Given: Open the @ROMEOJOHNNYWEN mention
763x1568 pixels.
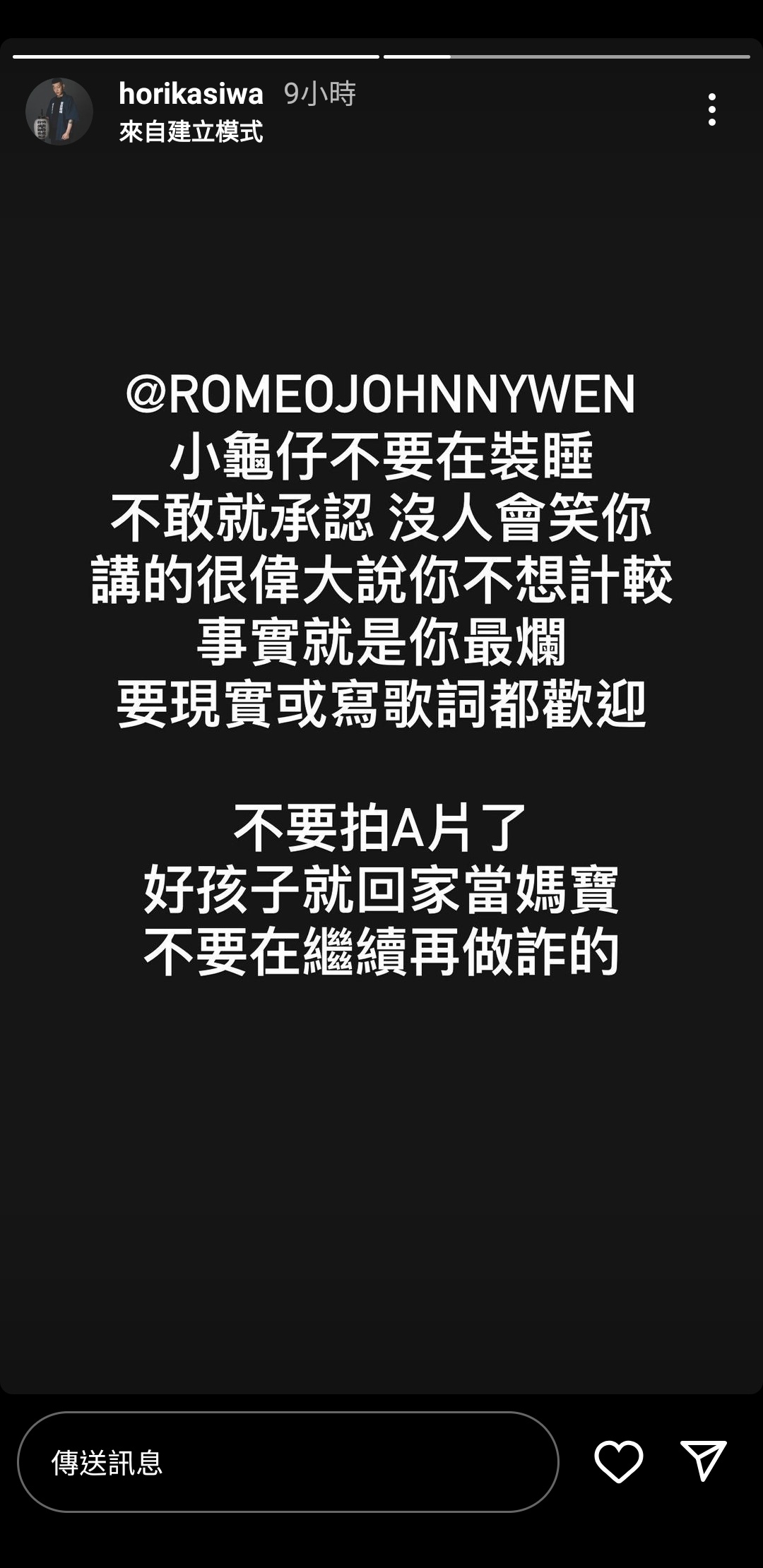Looking at the screenshot, I should pyautogui.click(x=381, y=394).
